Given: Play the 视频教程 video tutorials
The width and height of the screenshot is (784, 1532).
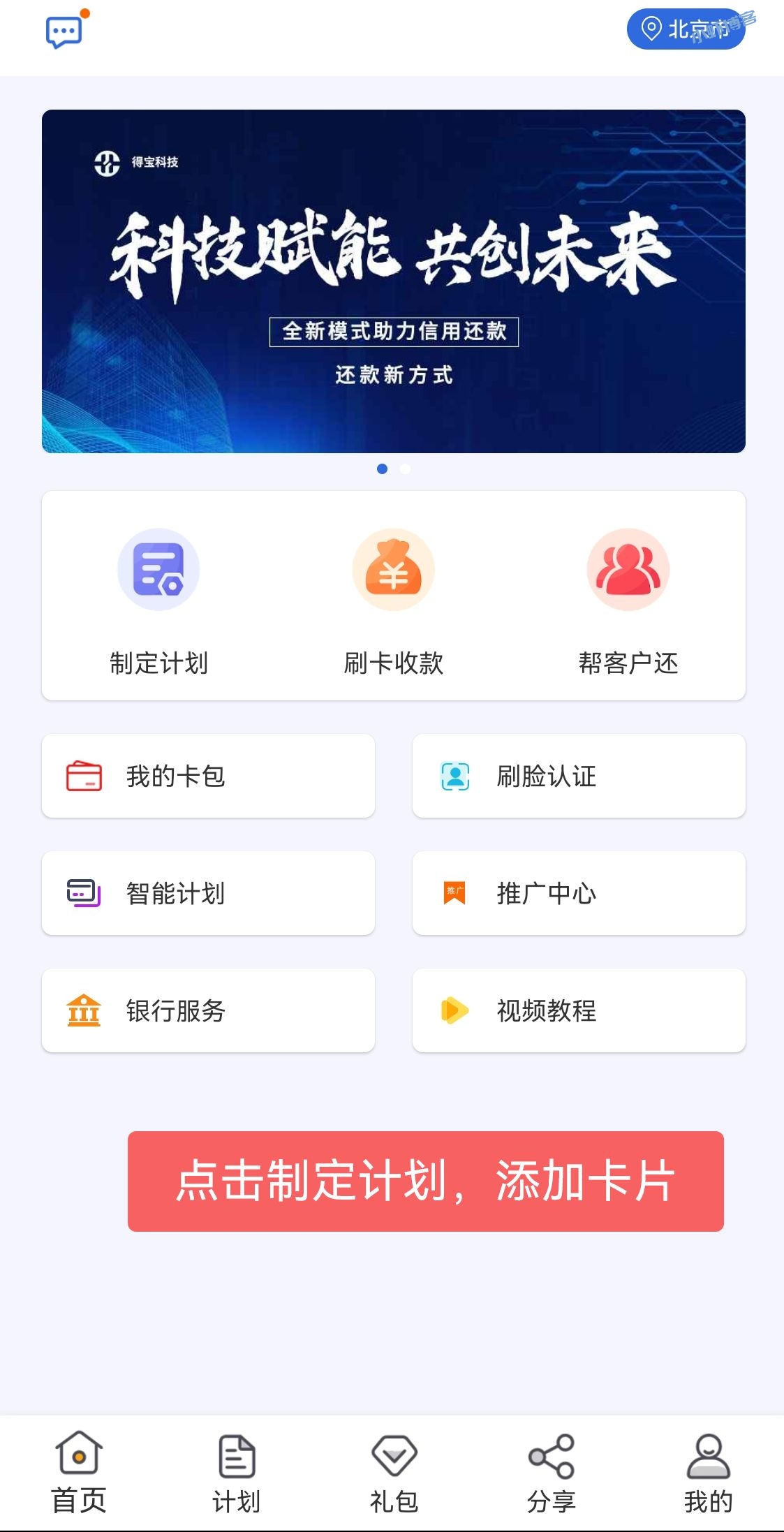Looking at the screenshot, I should coord(579,1010).
